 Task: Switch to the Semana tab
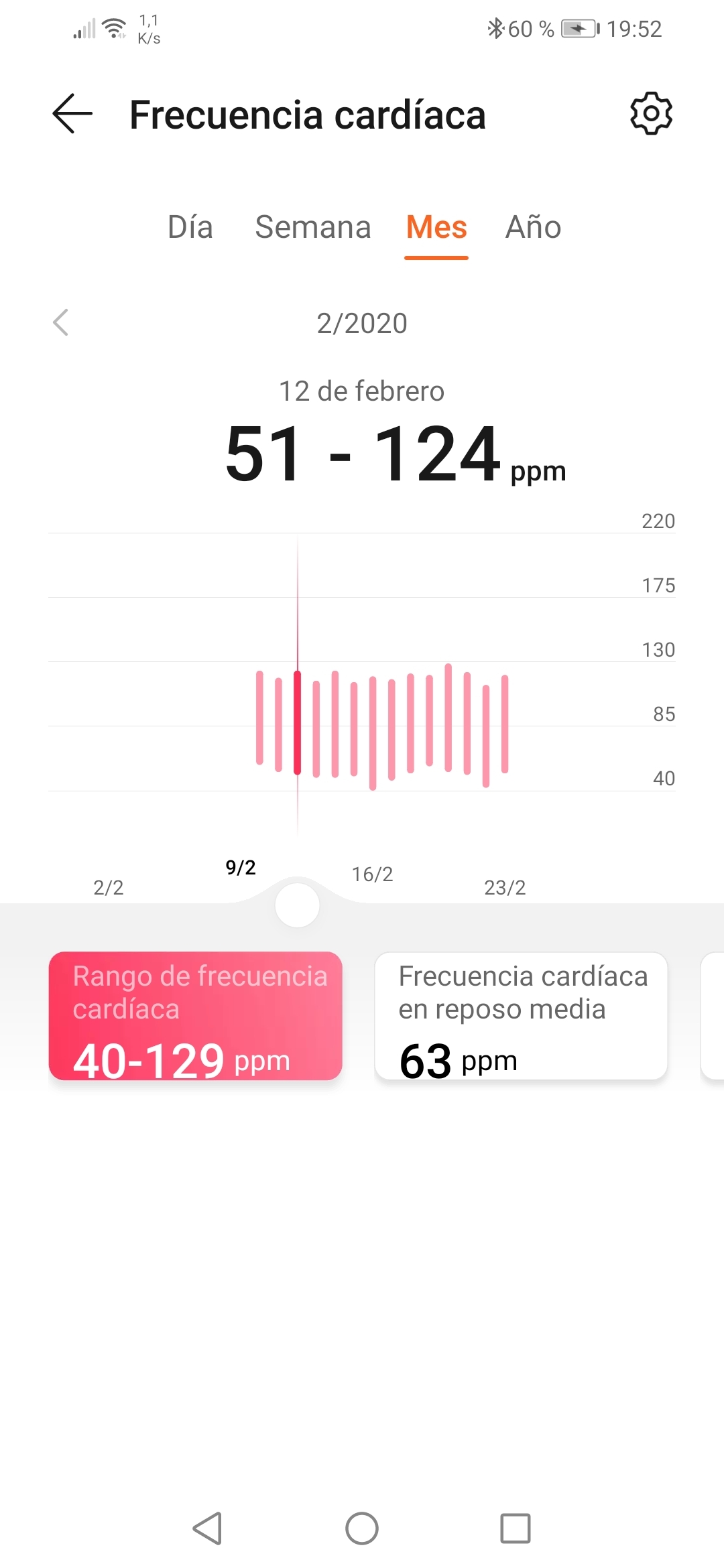pos(313,227)
